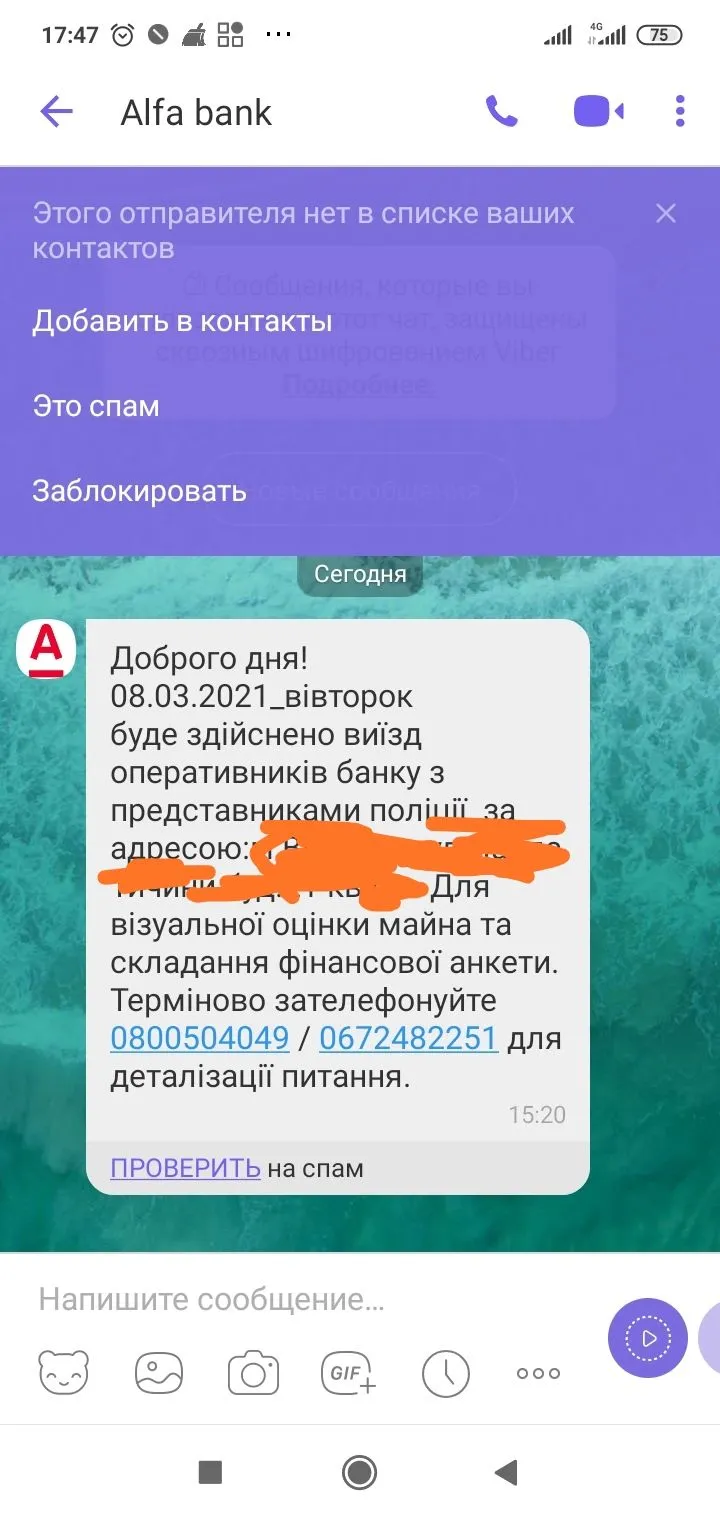Open the camera to take photo
Screen dimensions: 720x1520
(253, 1373)
